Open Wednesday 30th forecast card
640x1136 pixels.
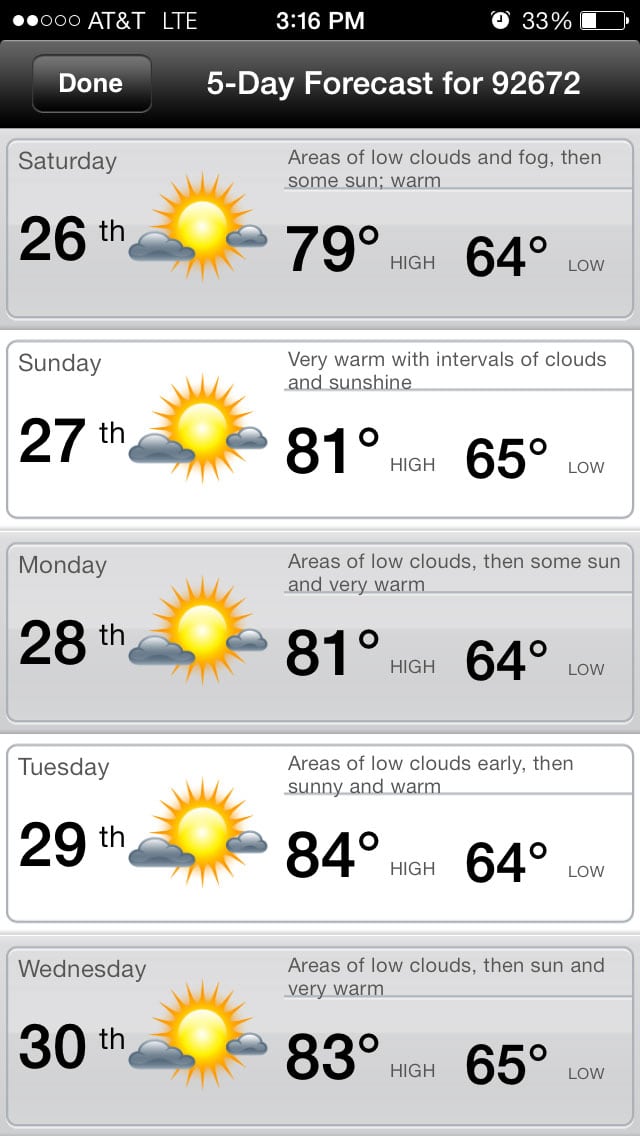[x=320, y=1036]
